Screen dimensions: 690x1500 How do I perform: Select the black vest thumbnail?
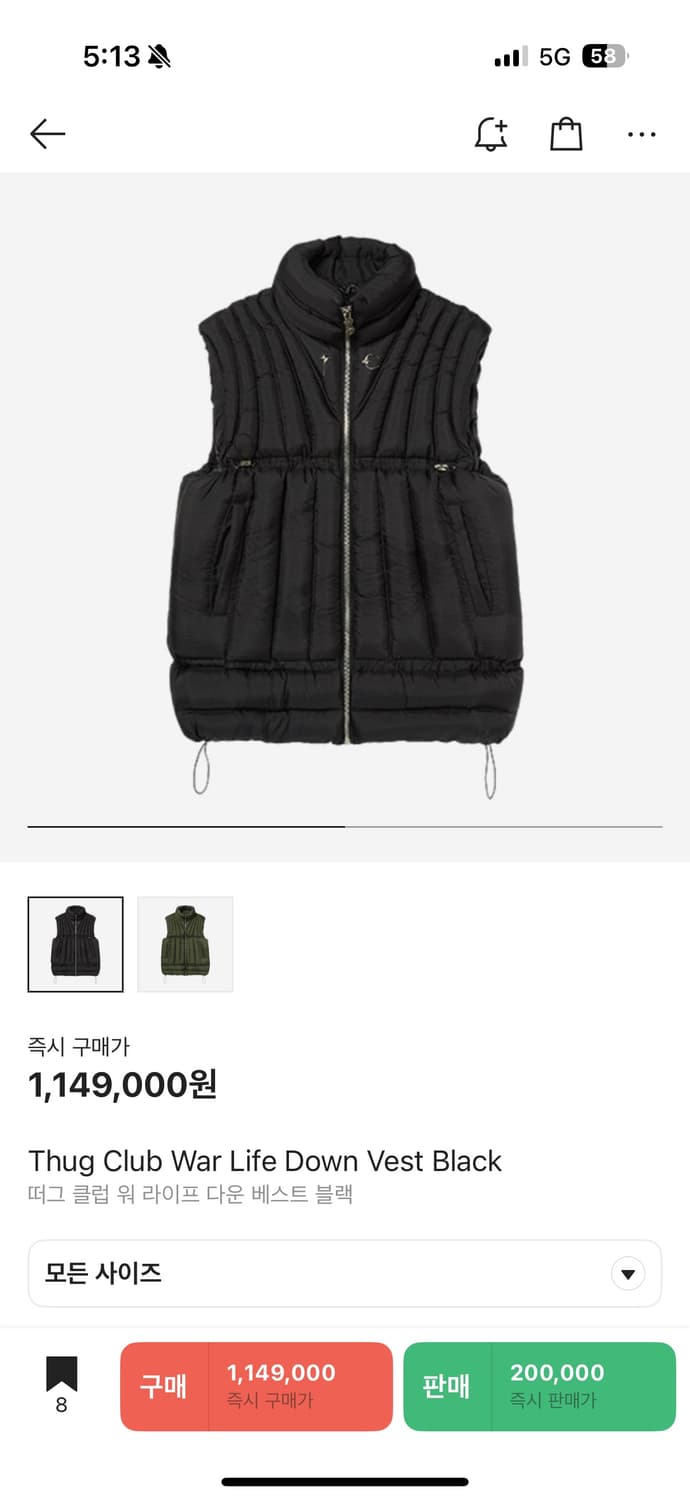tap(76, 944)
